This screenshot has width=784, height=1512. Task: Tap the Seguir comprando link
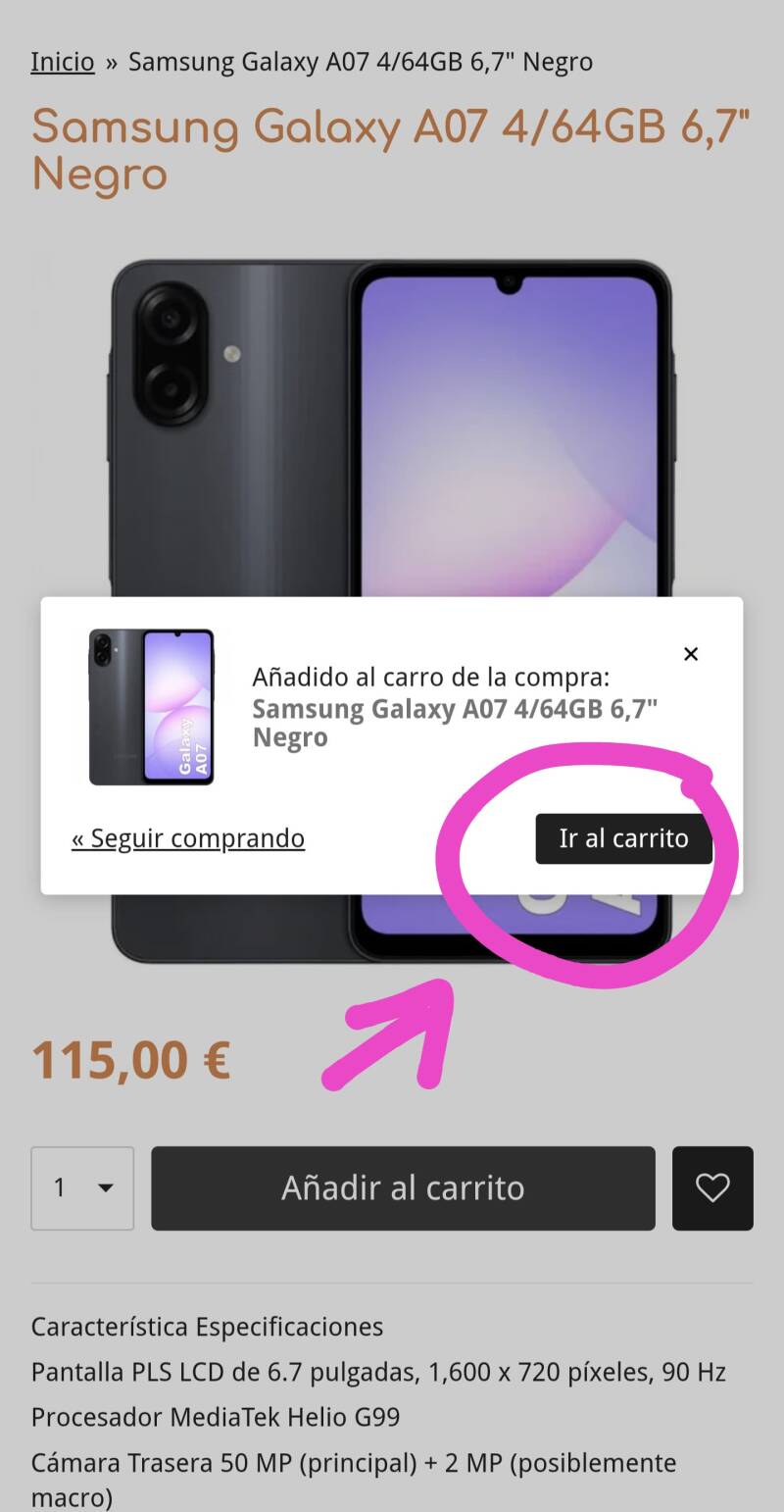point(188,838)
